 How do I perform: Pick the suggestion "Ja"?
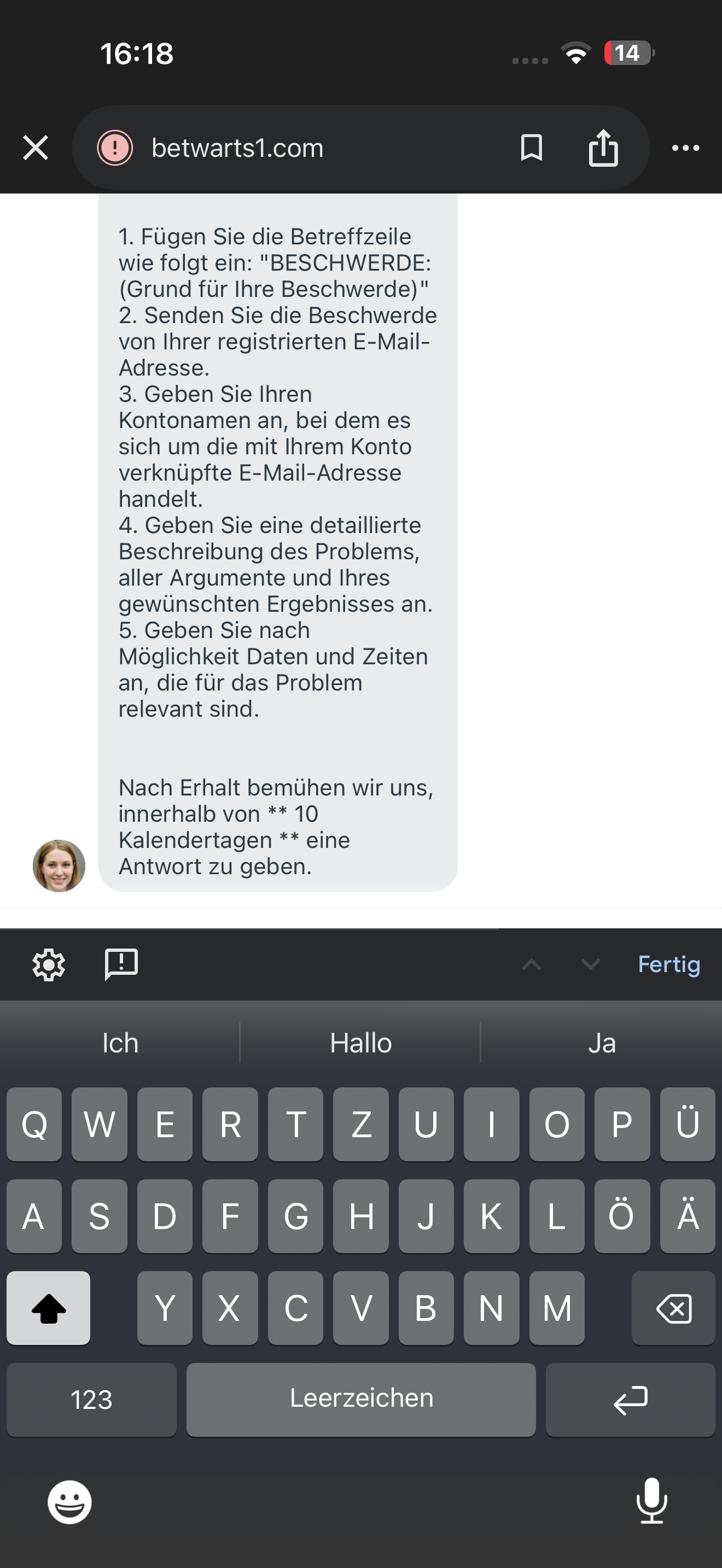(602, 1043)
